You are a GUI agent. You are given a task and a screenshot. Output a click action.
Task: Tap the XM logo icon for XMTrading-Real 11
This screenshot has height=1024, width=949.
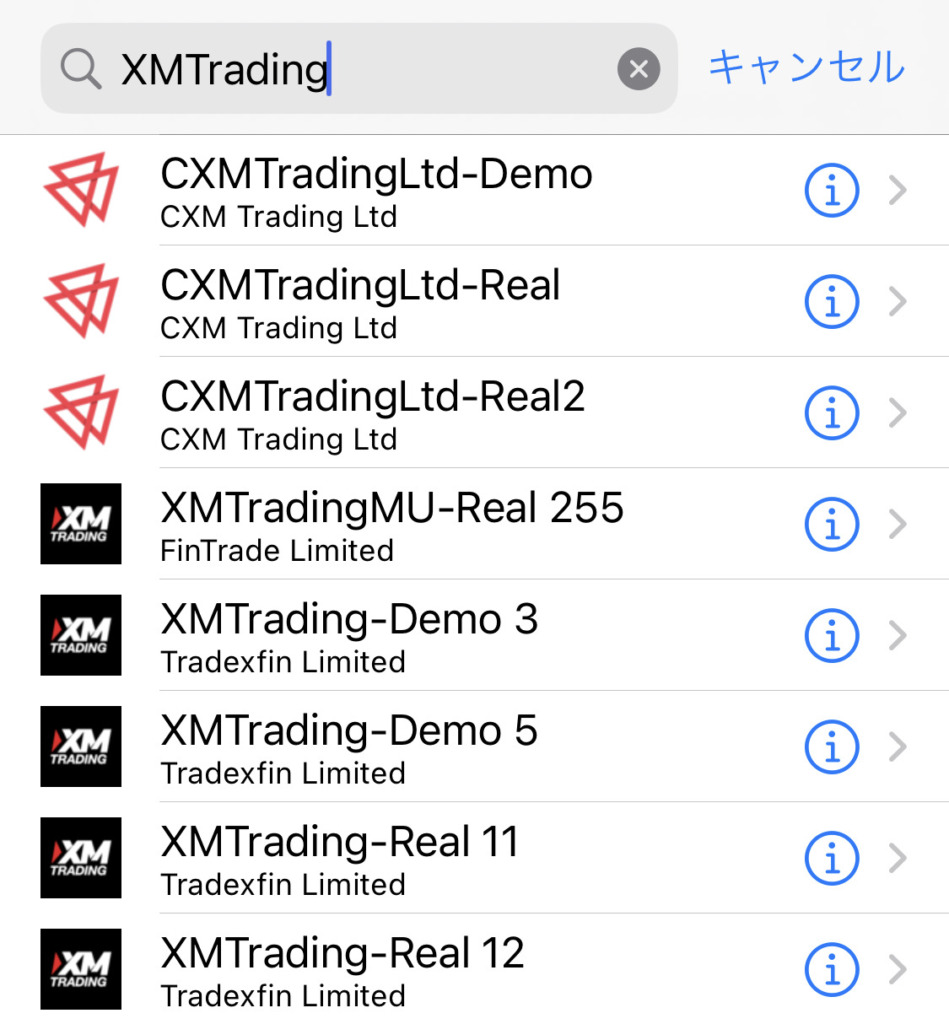coord(80,857)
